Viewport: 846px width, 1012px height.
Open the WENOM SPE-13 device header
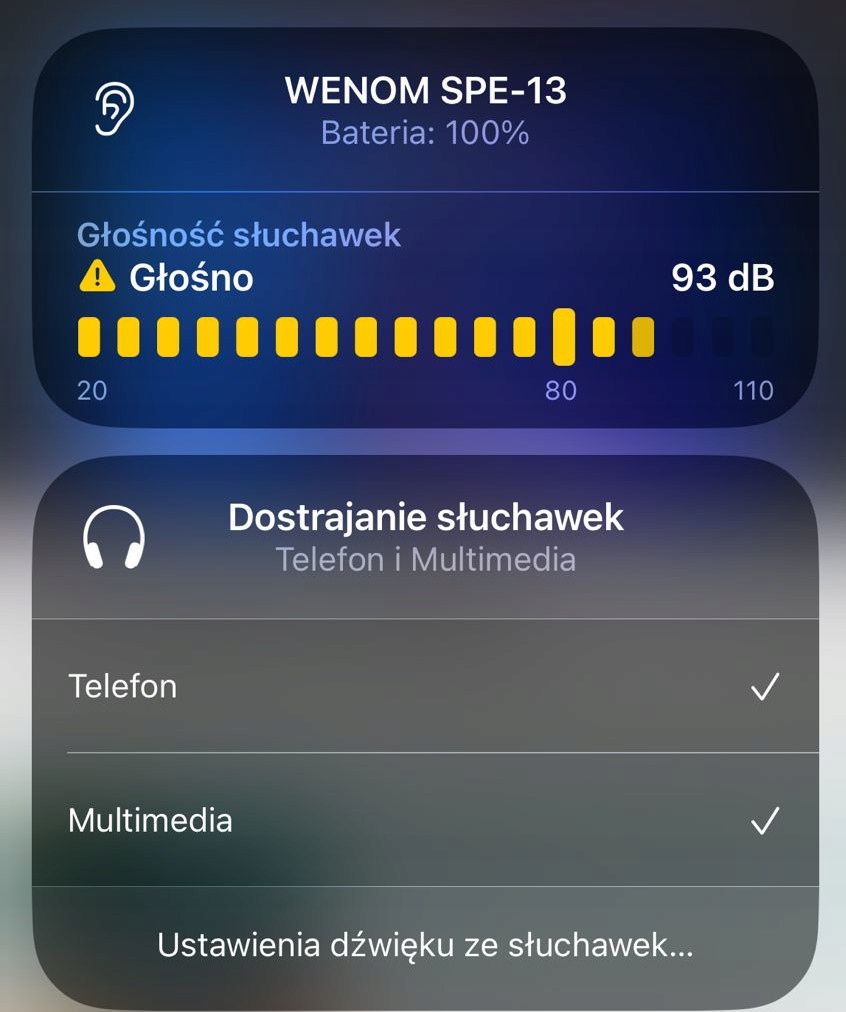pyautogui.click(x=425, y=110)
